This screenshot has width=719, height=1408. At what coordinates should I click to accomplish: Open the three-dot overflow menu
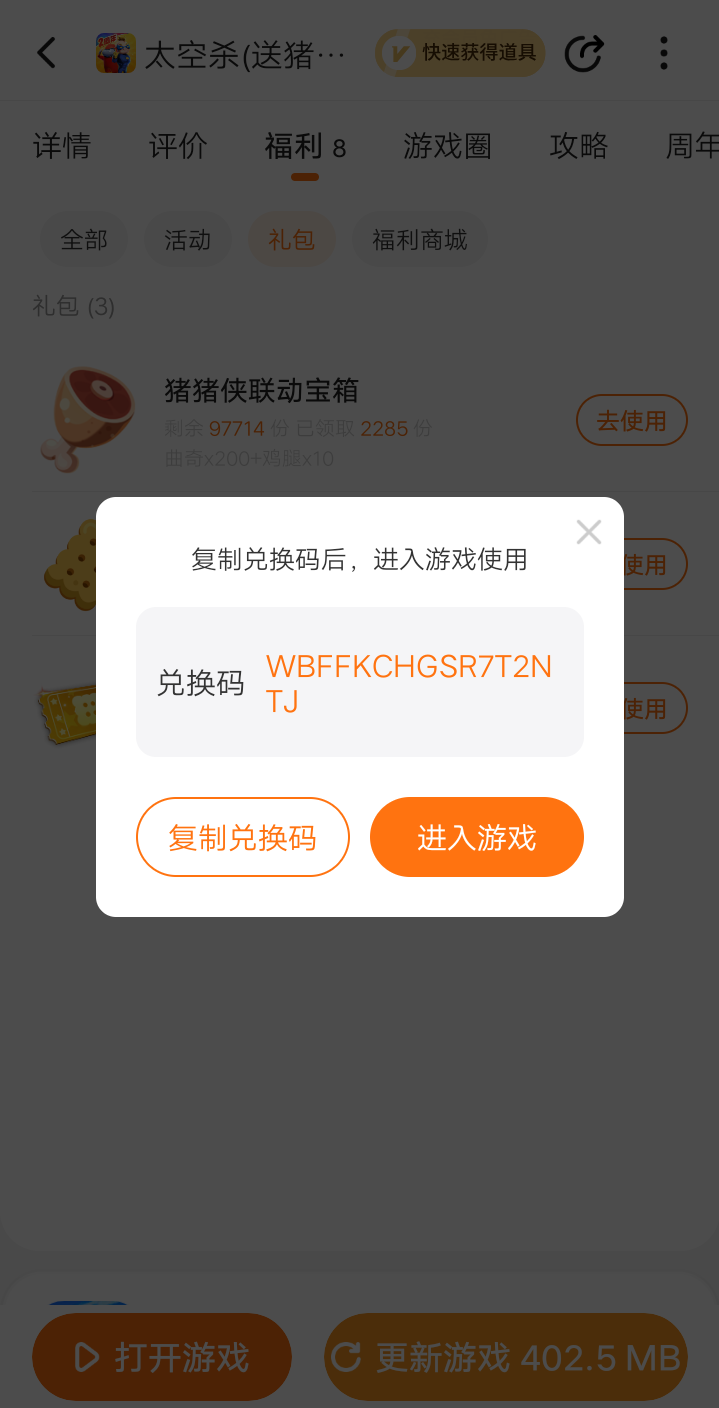click(x=663, y=53)
